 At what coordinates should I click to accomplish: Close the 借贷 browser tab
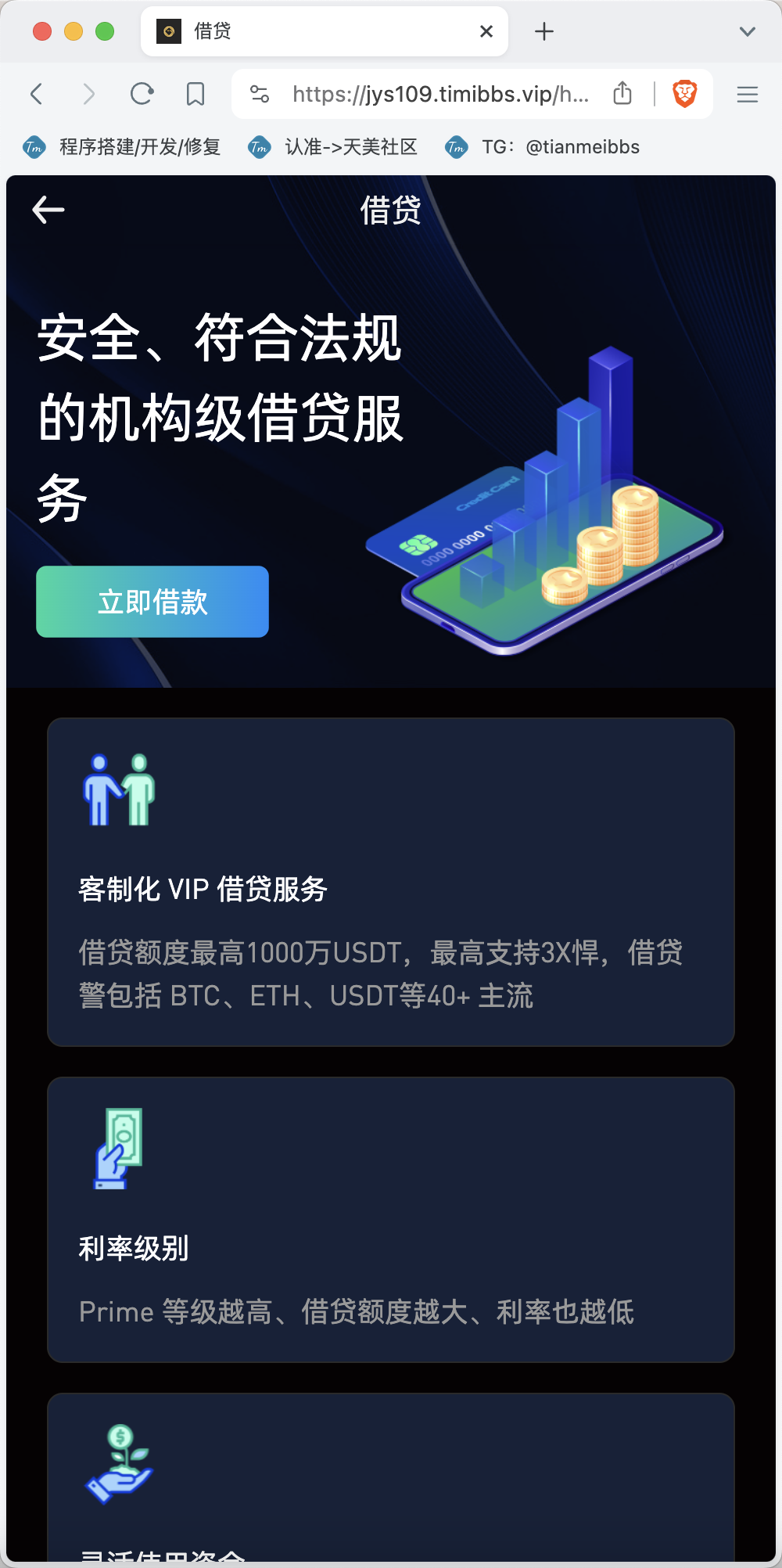point(486,31)
